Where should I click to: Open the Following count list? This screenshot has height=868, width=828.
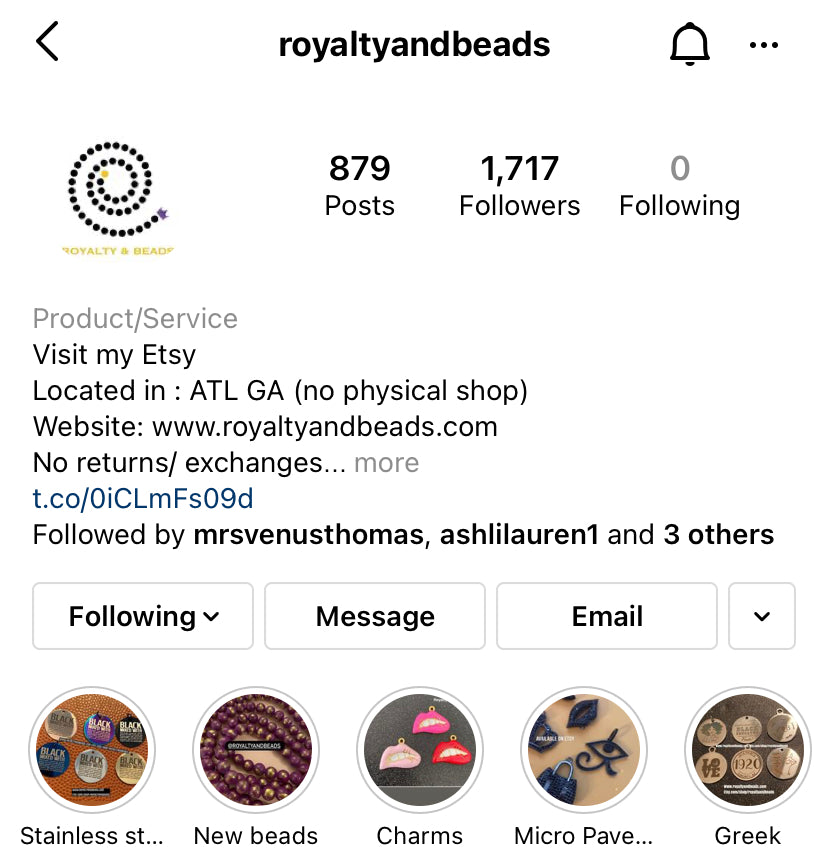tap(679, 185)
